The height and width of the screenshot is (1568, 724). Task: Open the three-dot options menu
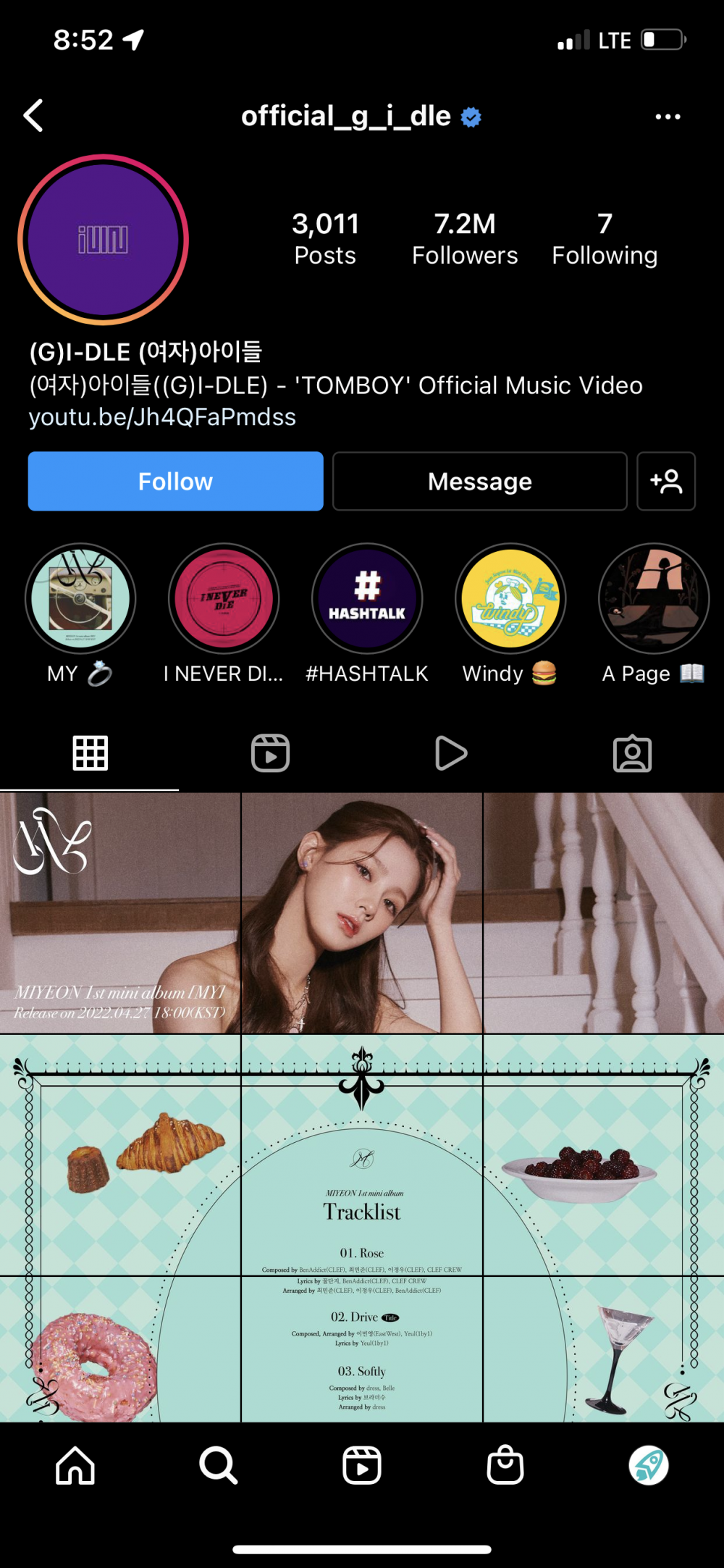pos(667,117)
